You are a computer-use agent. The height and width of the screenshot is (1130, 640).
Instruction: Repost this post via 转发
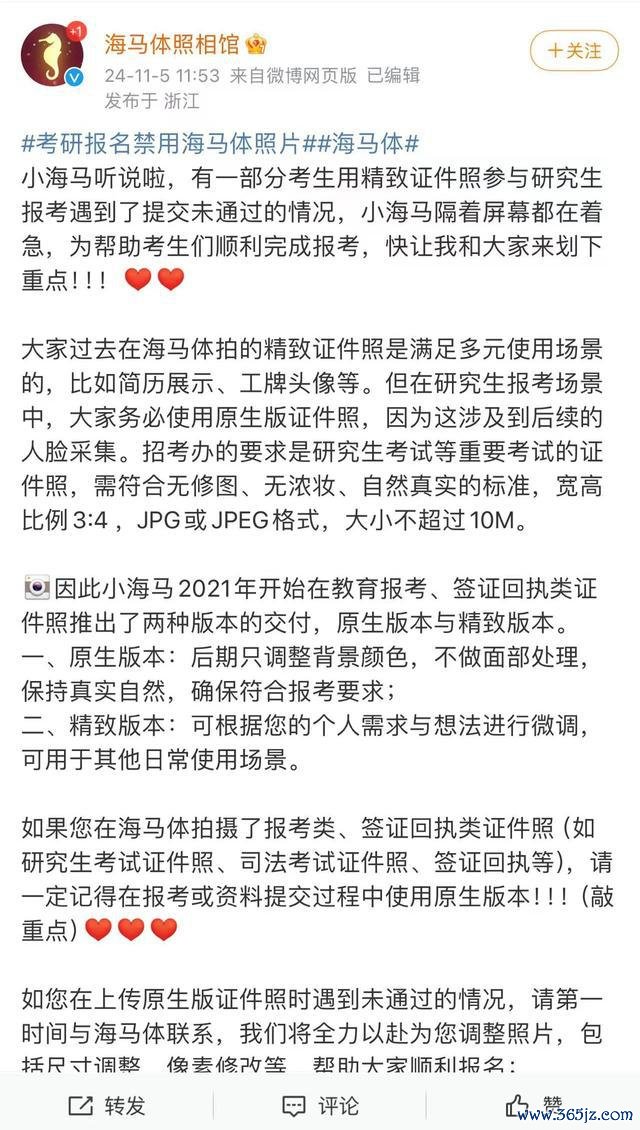click(x=107, y=1105)
